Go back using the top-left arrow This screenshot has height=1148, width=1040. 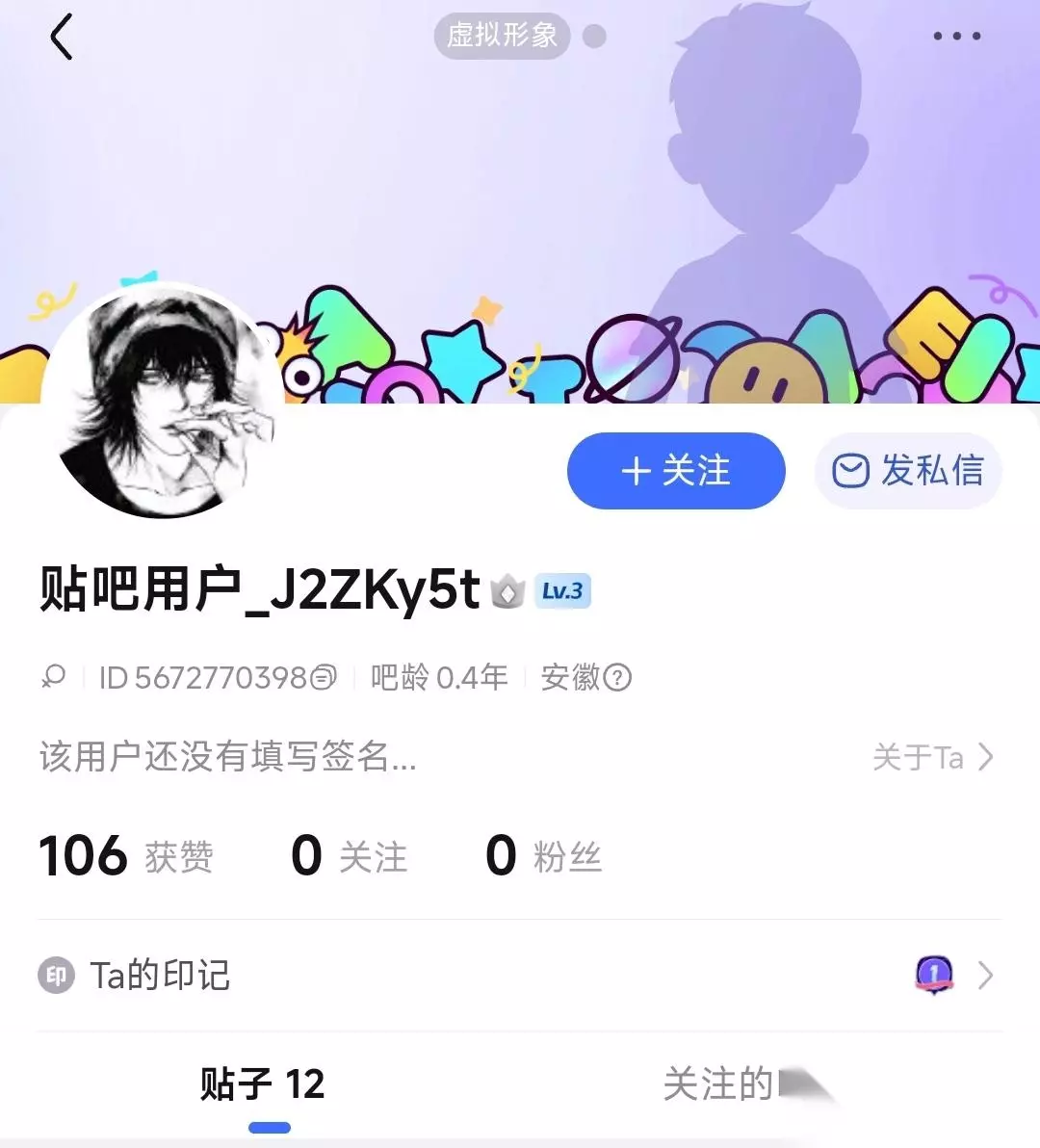click(x=62, y=36)
